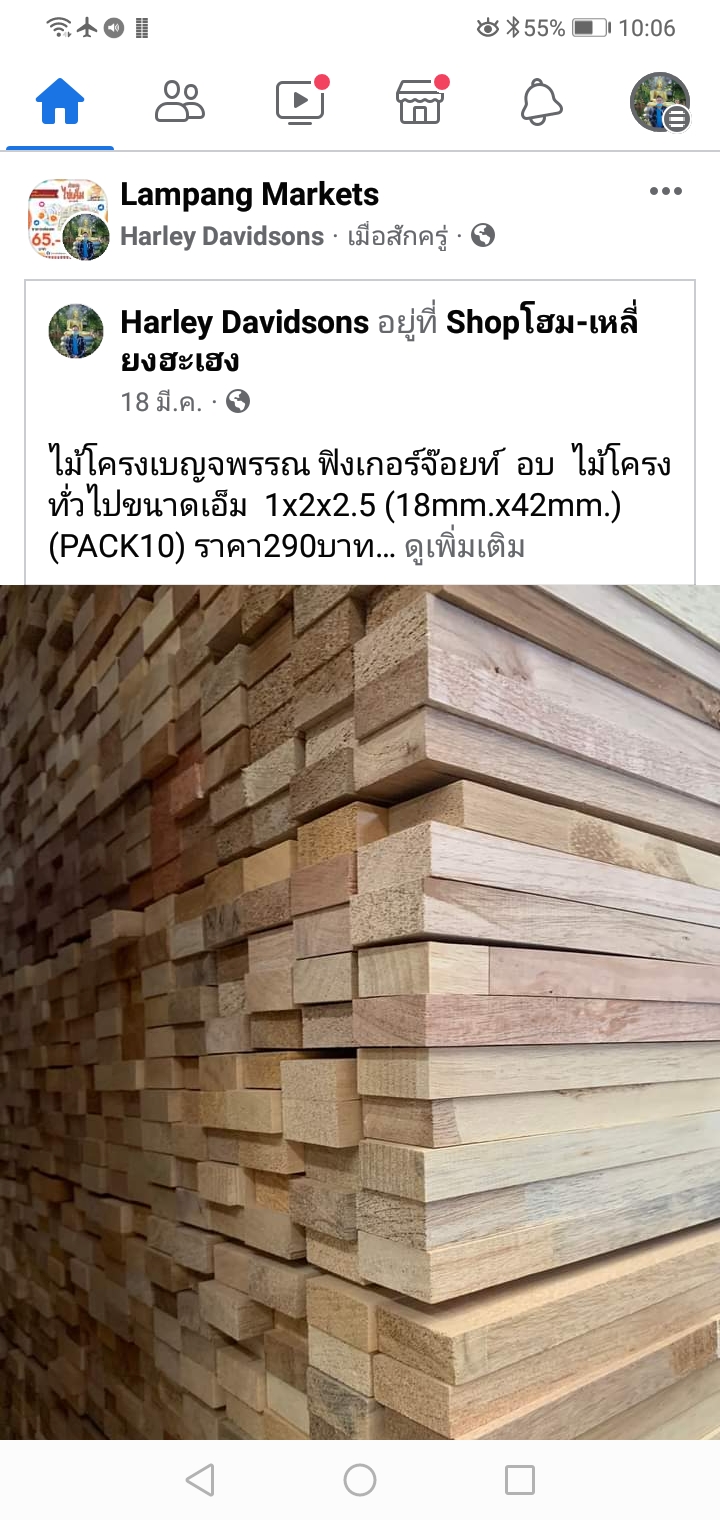This screenshot has width=720, height=1520.
Task: Open the Marketplace tab
Action: point(420,101)
